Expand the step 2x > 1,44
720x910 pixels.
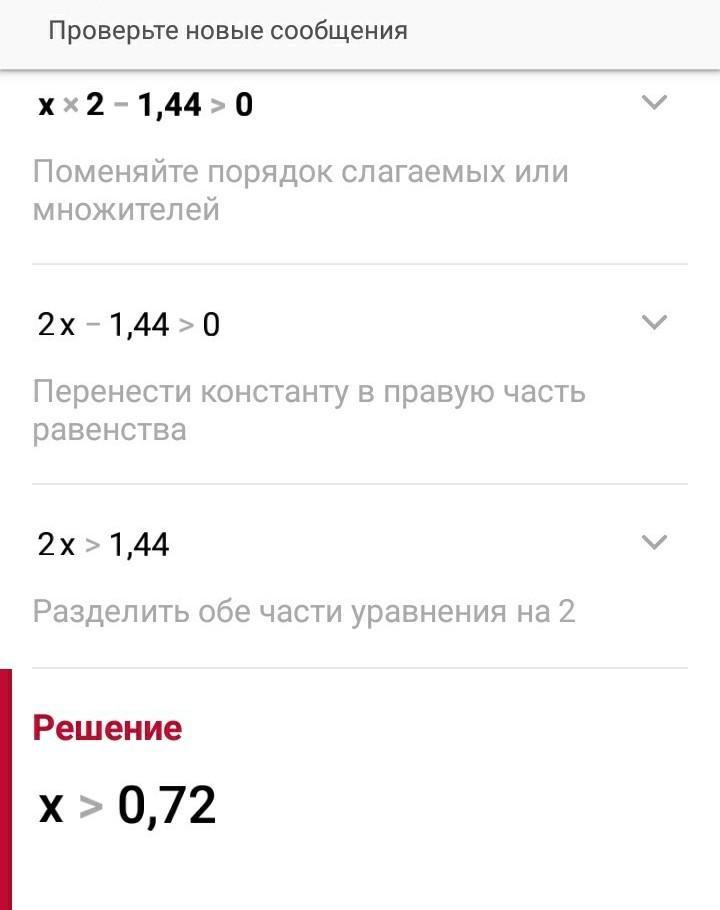653,542
